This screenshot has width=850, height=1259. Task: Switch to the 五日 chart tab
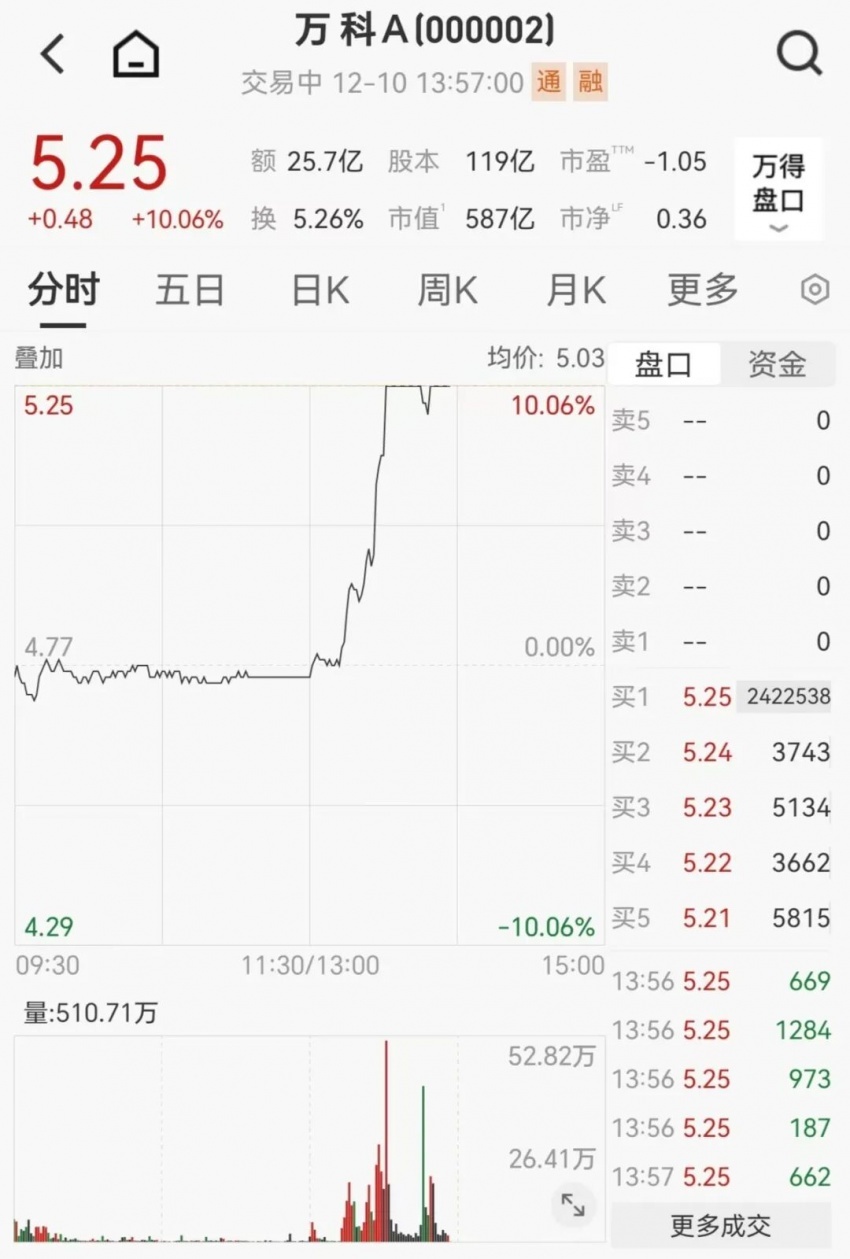(x=189, y=290)
